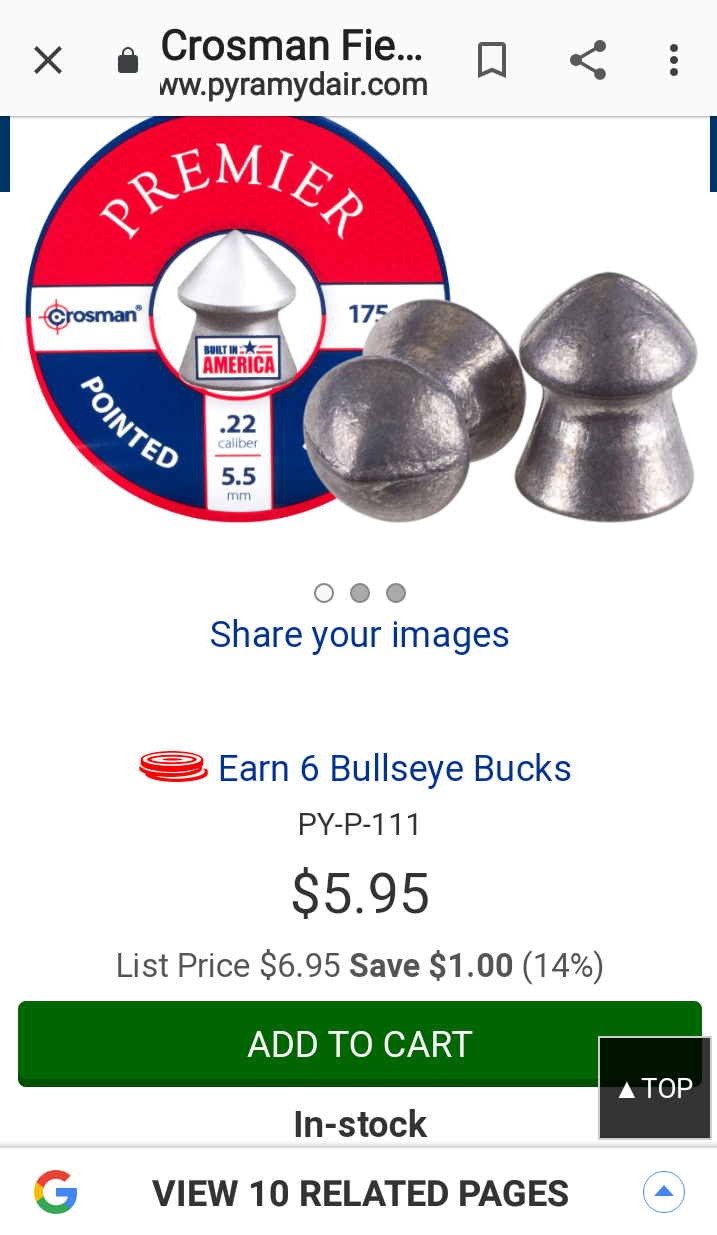Expand View 10 Related Pages panel

663,1192
